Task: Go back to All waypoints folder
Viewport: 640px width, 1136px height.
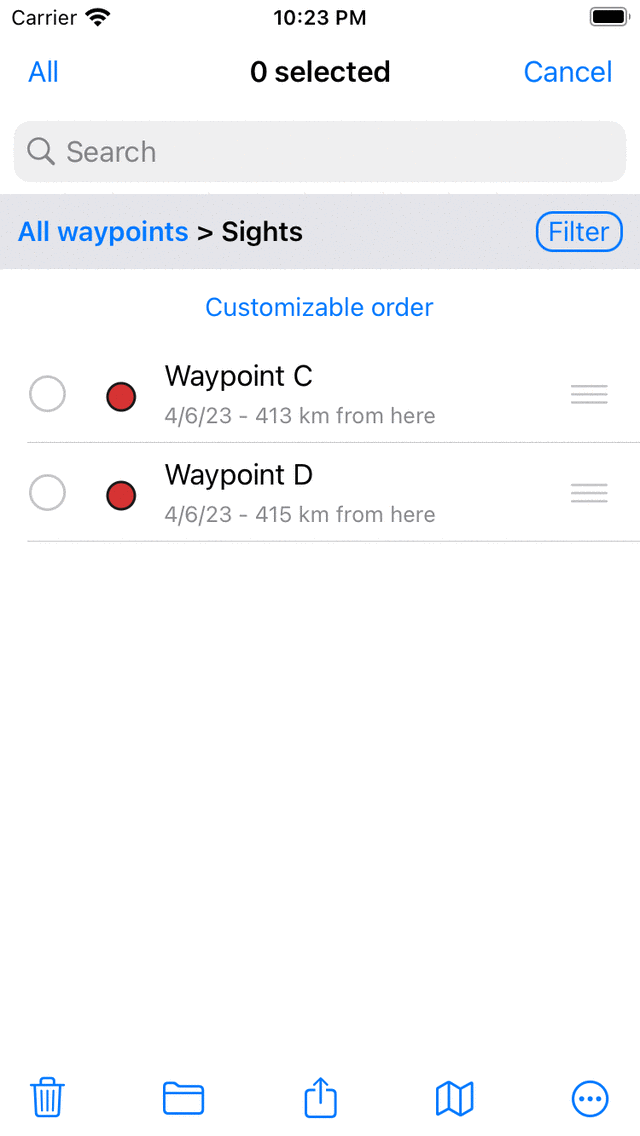Action: (x=103, y=232)
